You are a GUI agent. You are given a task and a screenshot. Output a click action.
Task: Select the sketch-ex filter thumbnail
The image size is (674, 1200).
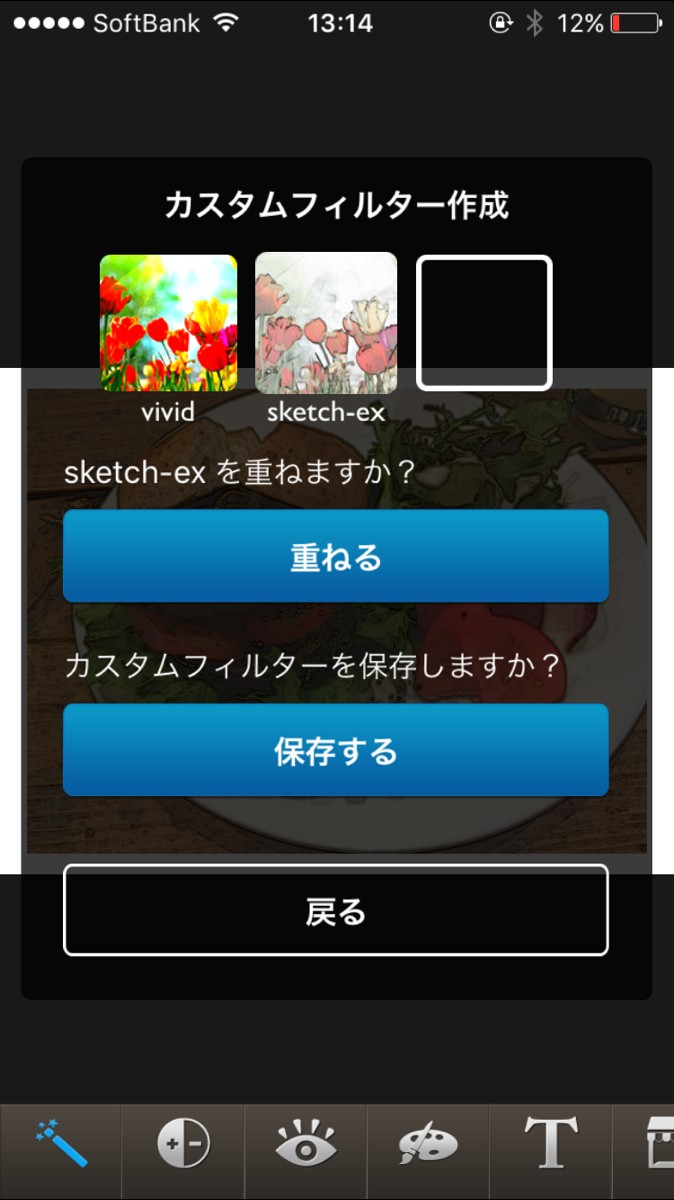click(326, 324)
